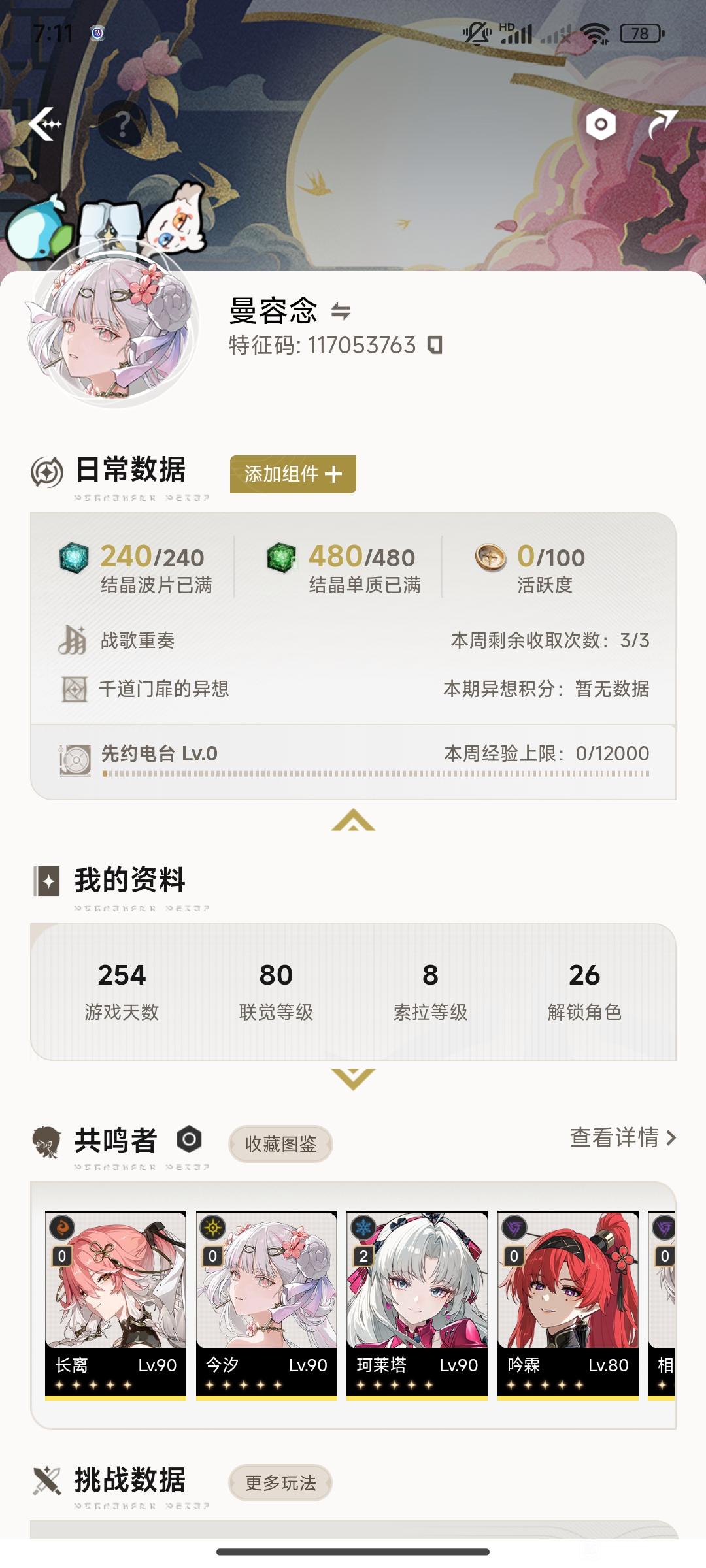
Task: Open 共鸣者 display settings icon
Action: [189, 1139]
